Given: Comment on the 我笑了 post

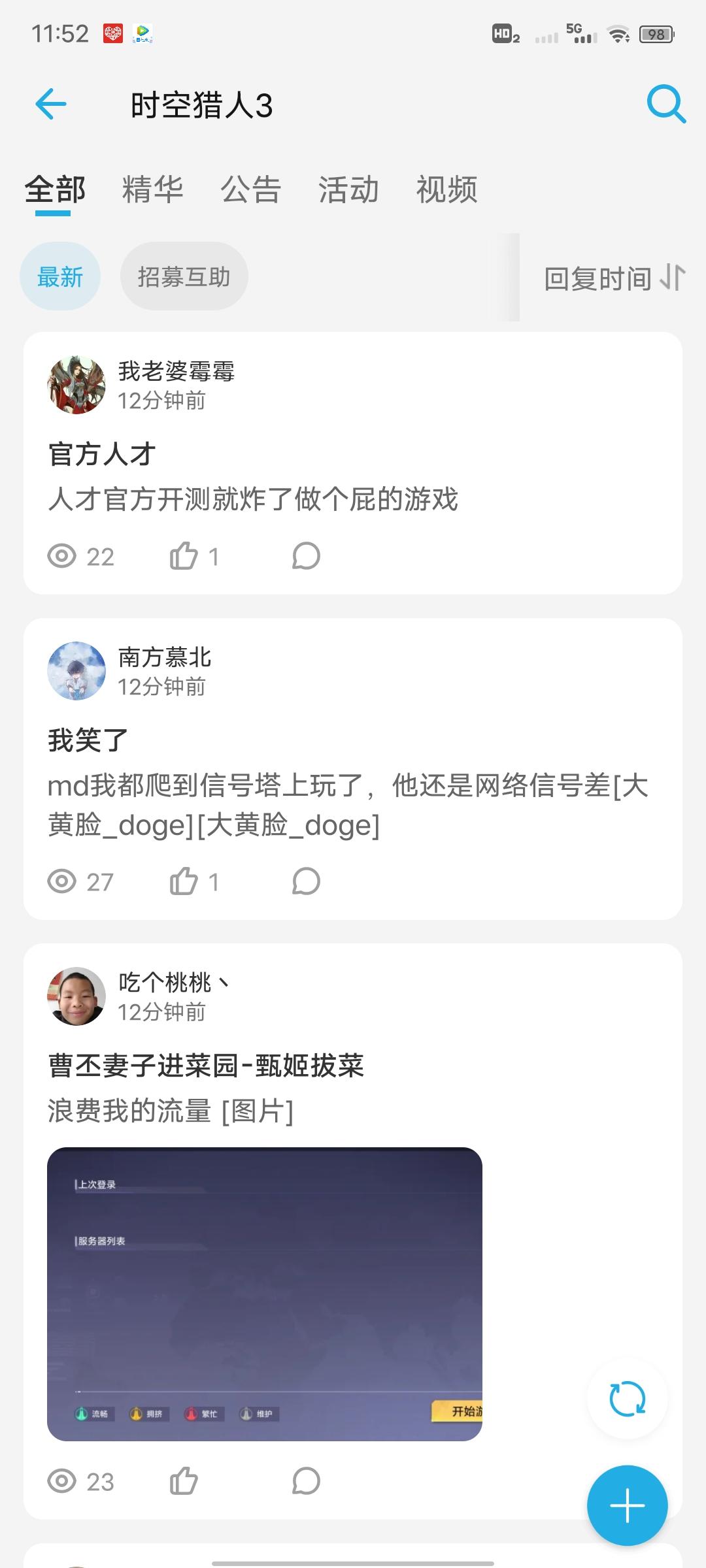Looking at the screenshot, I should pos(306,881).
